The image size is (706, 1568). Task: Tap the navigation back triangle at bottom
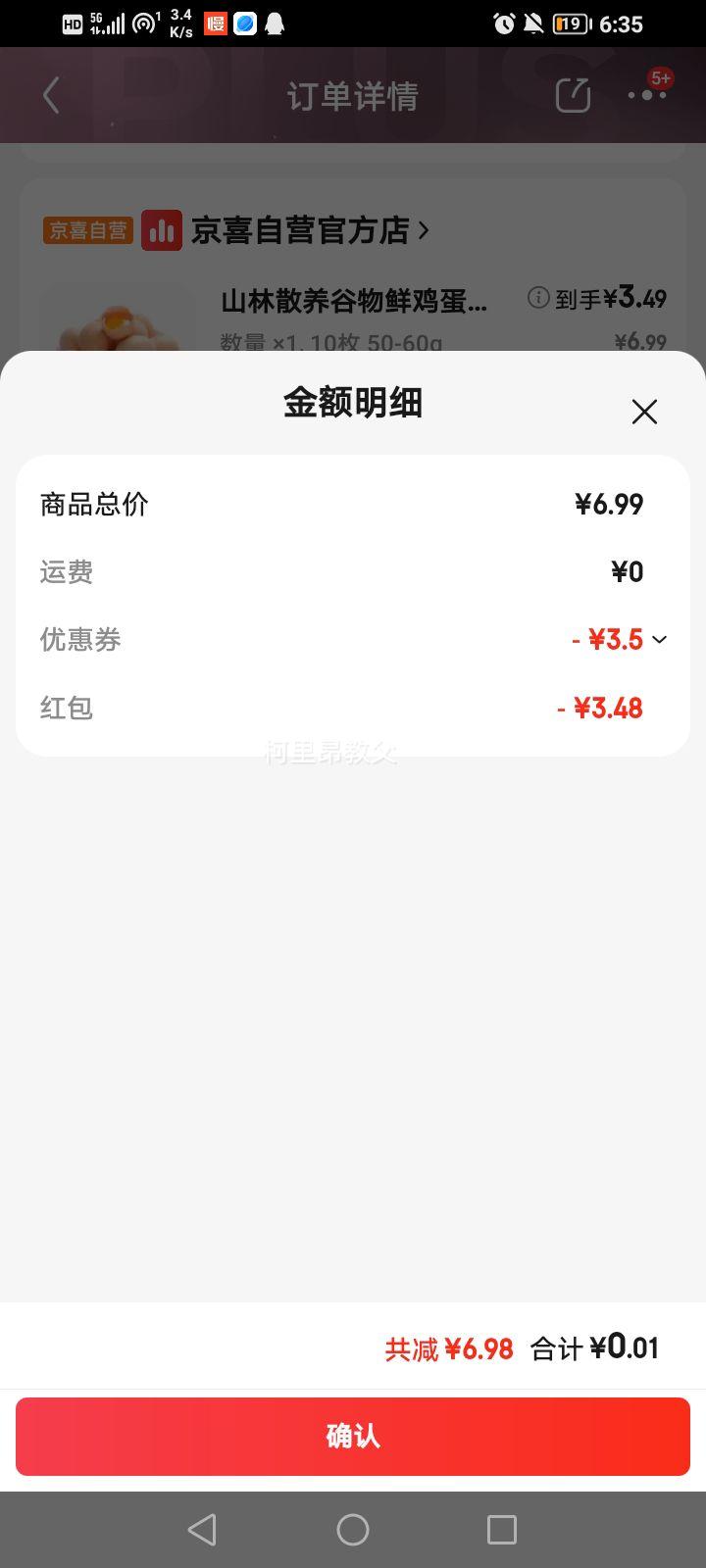(x=202, y=1529)
